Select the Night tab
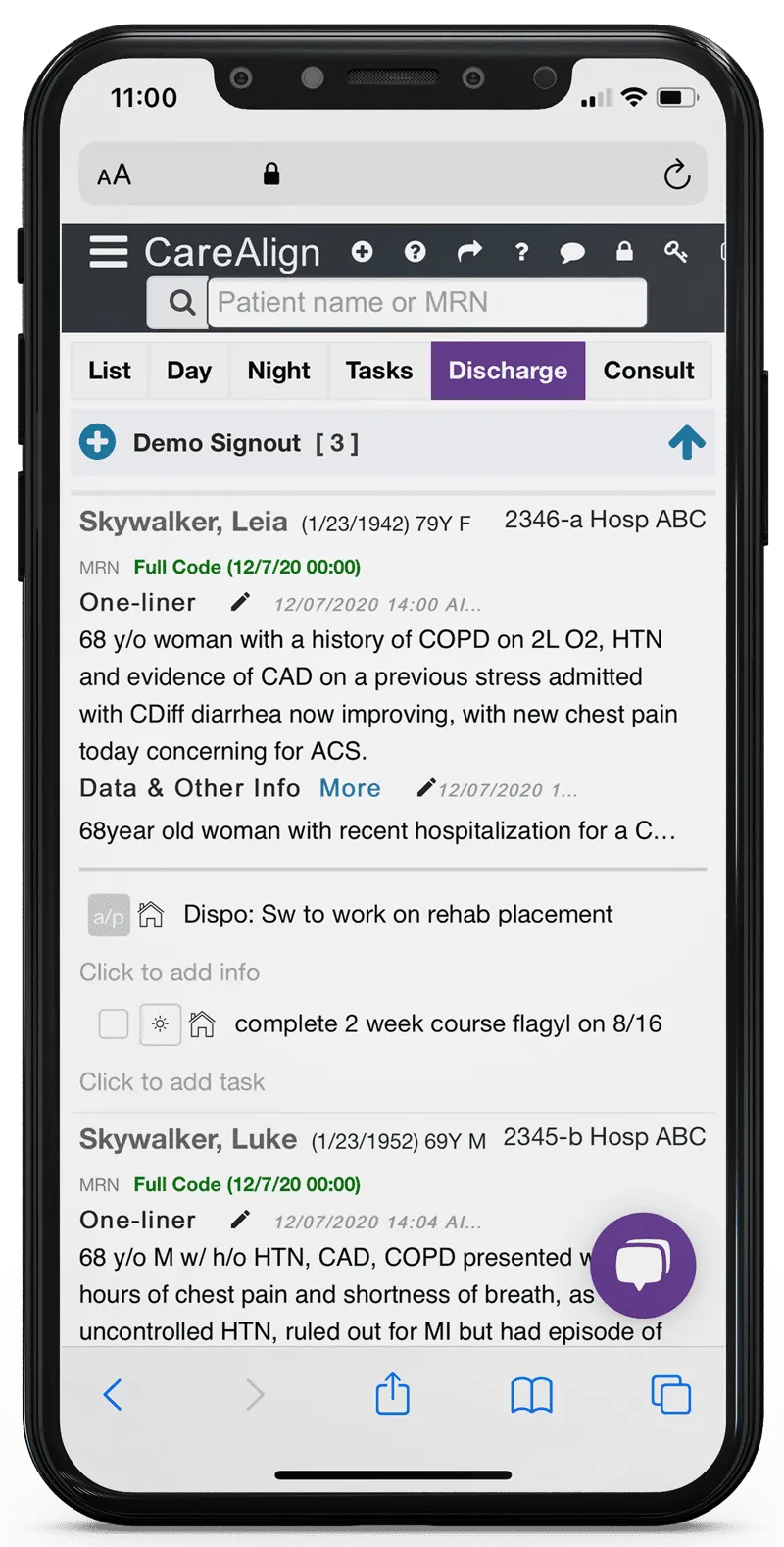Viewport: 784px width, 1547px height. tap(278, 371)
